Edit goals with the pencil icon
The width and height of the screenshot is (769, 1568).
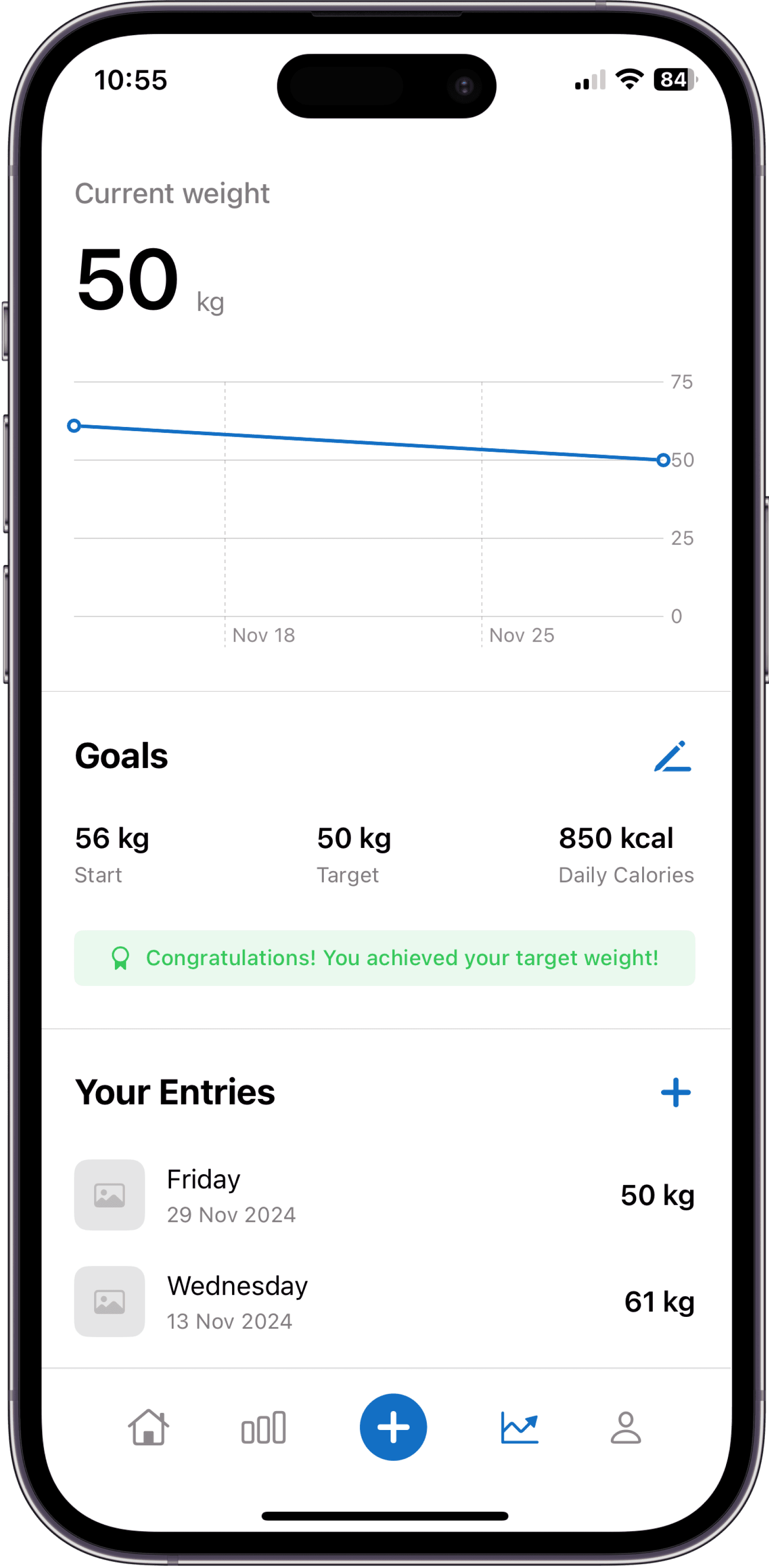click(673, 757)
